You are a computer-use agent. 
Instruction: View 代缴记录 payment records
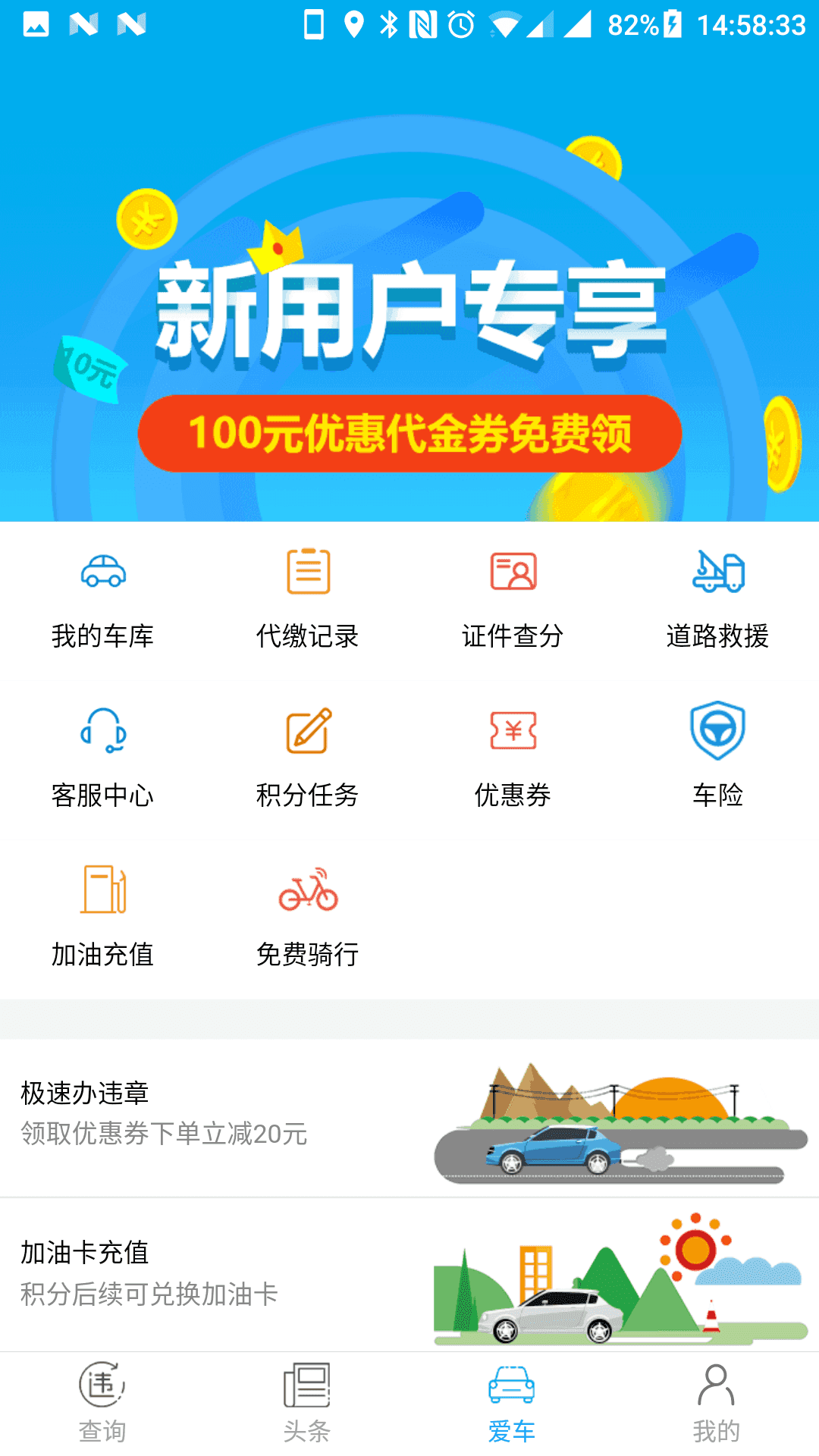point(308,598)
